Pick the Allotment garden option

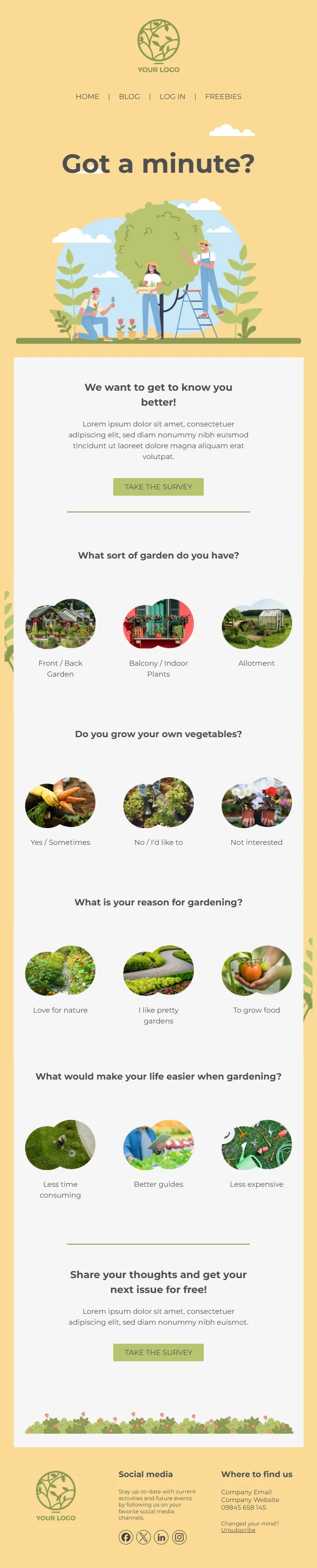point(257,625)
